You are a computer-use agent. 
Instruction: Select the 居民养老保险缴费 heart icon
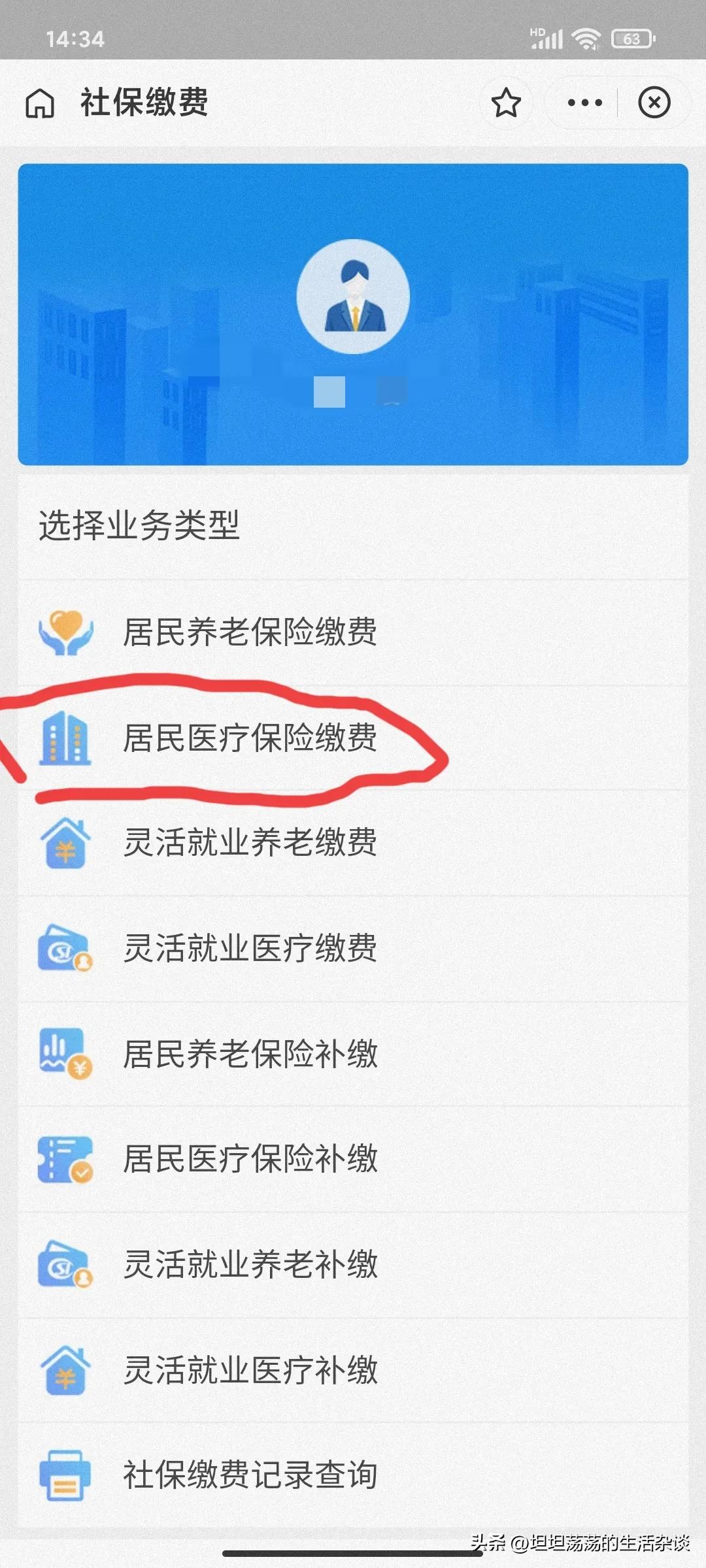65,630
